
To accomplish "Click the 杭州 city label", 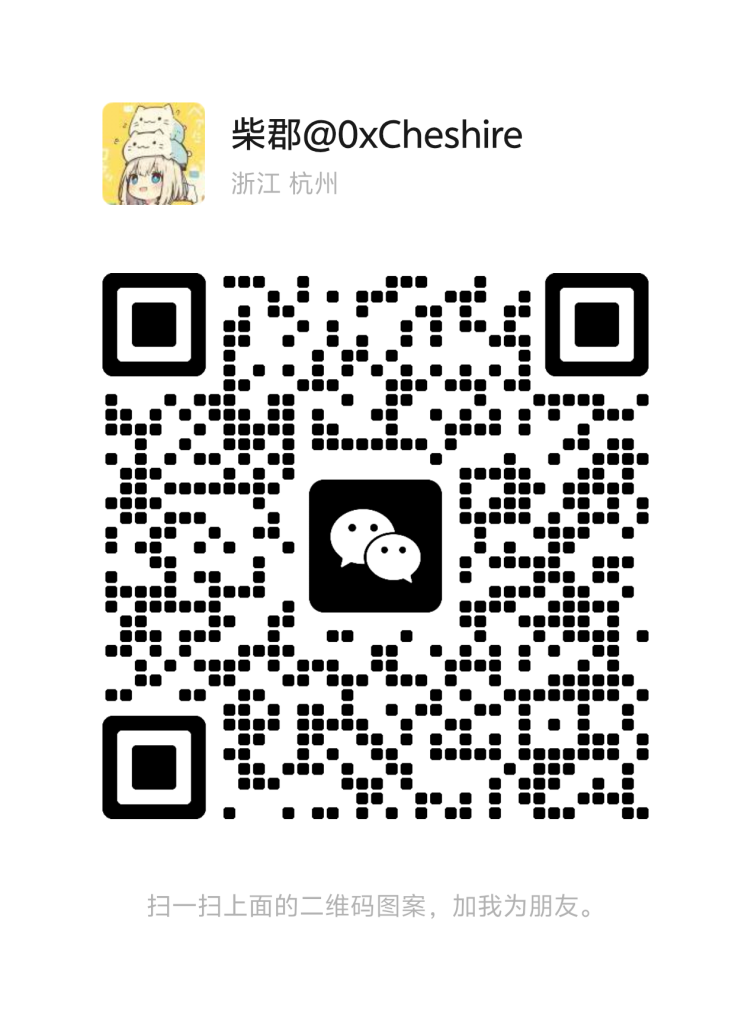I will [x=316, y=183].
